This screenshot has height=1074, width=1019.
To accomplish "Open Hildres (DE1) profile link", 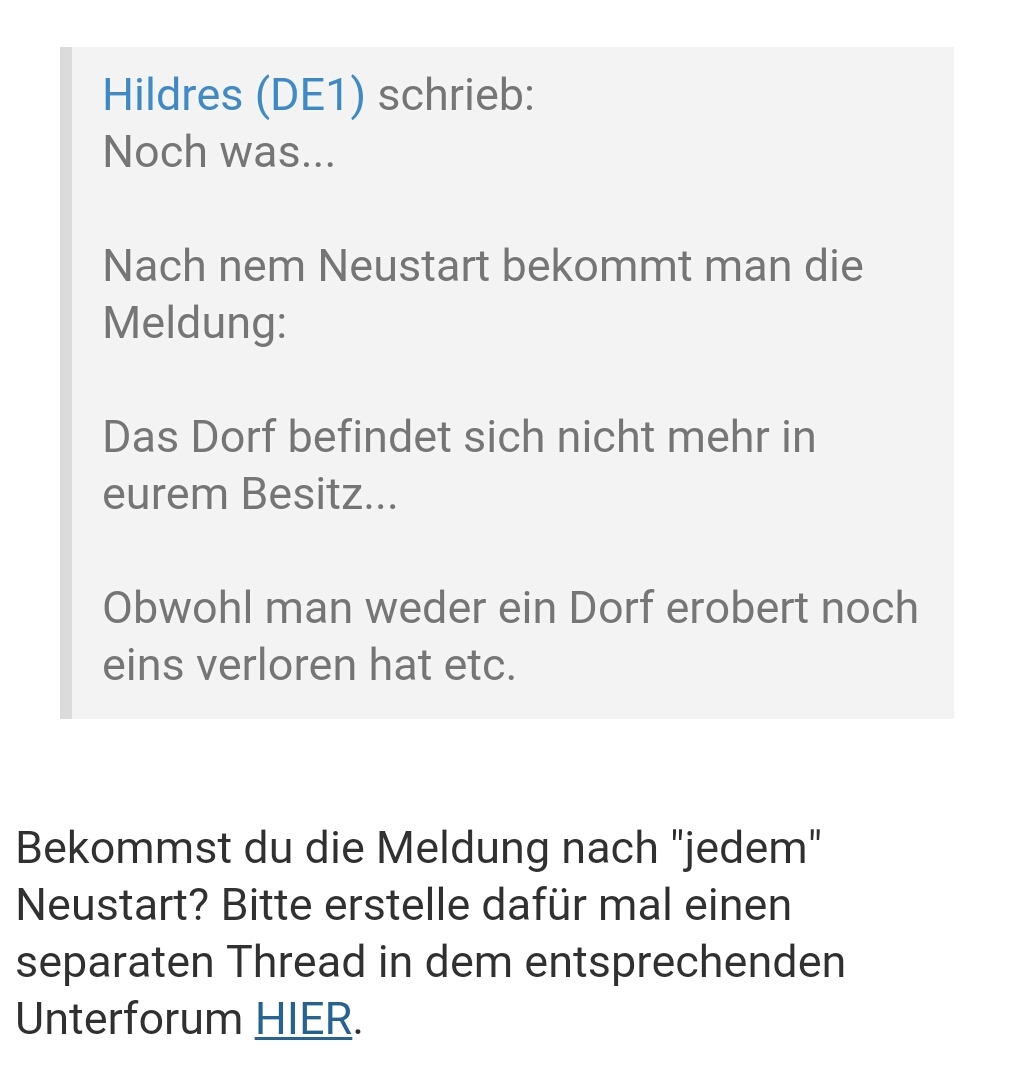I will [x=234, y=96].
